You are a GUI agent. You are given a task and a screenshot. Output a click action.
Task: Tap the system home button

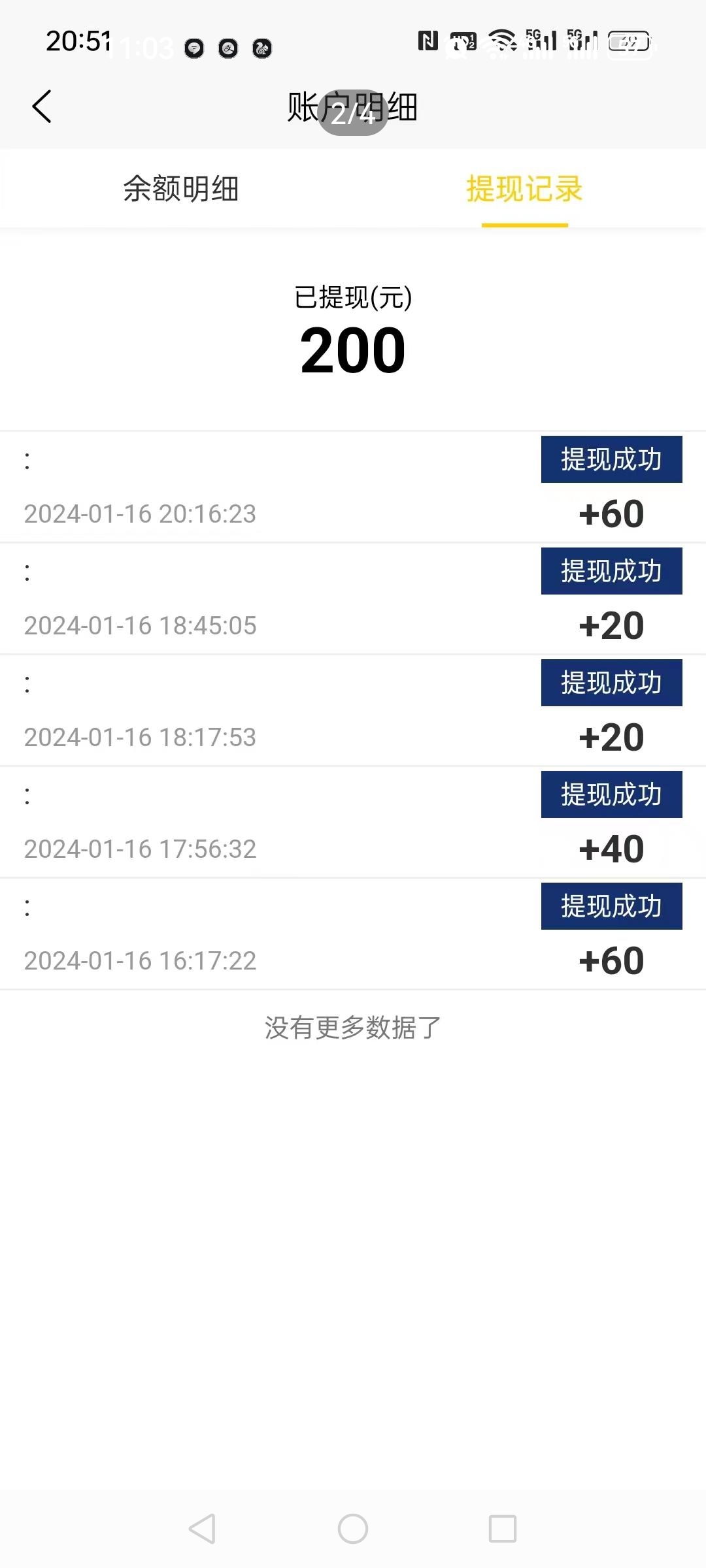click(353, 1529)
